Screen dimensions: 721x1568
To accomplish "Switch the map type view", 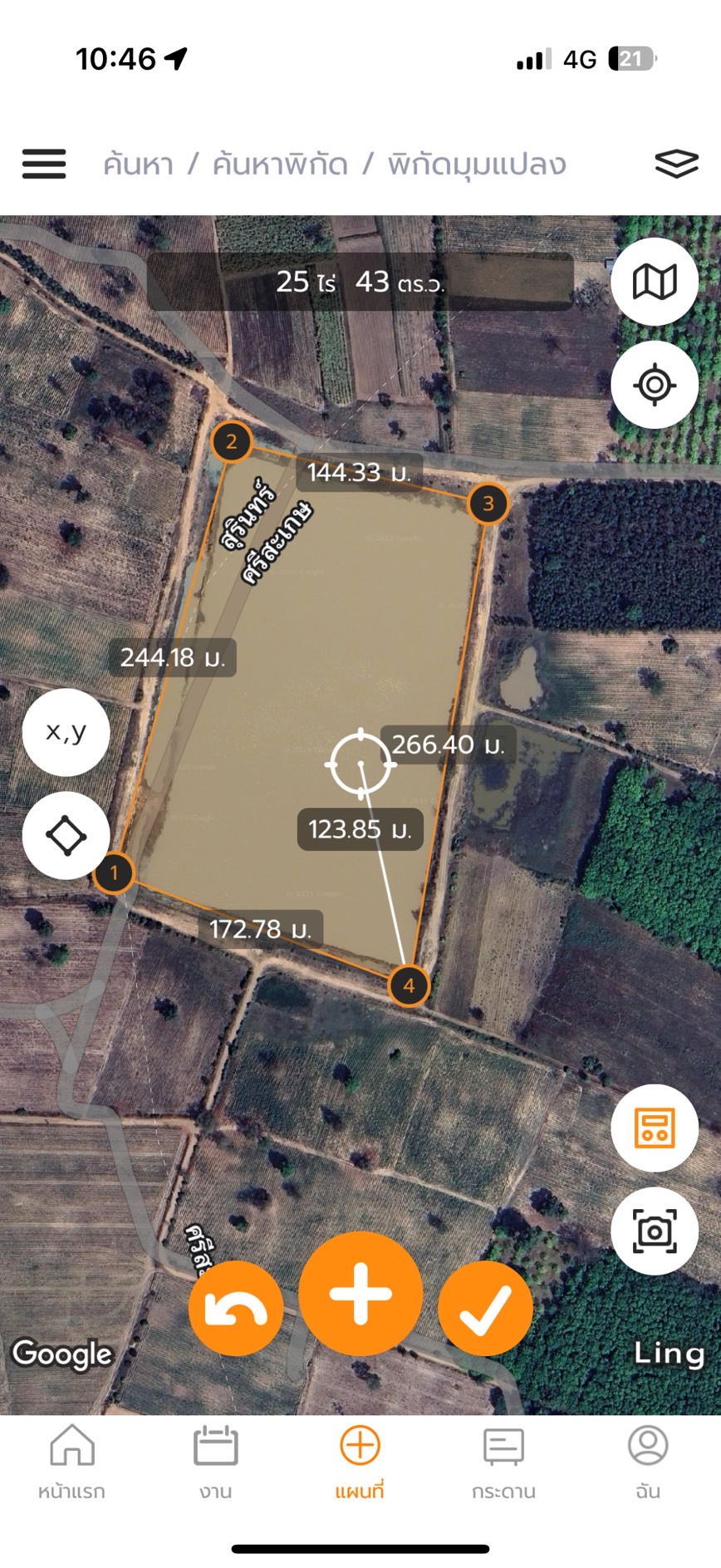I will pos(655,282).
